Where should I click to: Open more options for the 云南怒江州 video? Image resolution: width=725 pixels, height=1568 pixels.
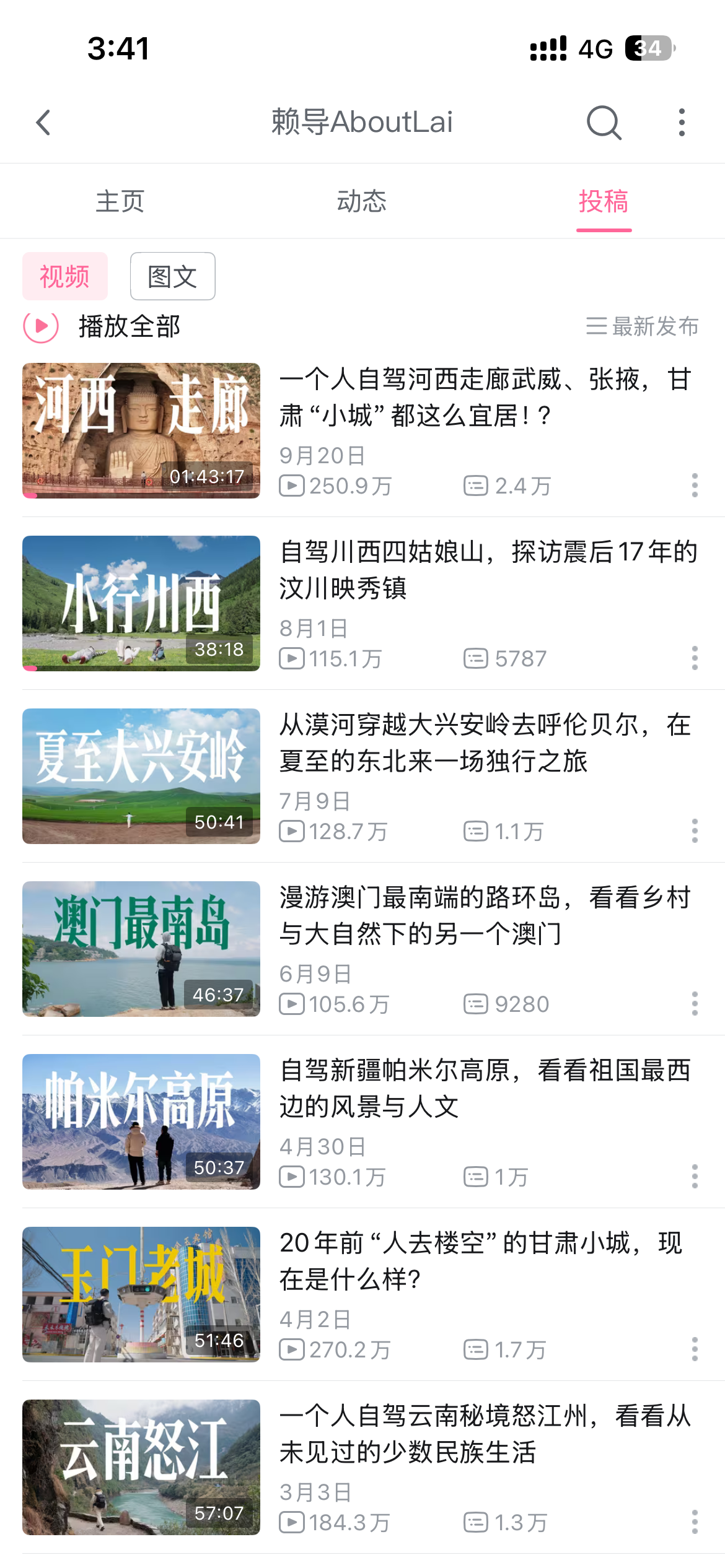coord(695,1522)
